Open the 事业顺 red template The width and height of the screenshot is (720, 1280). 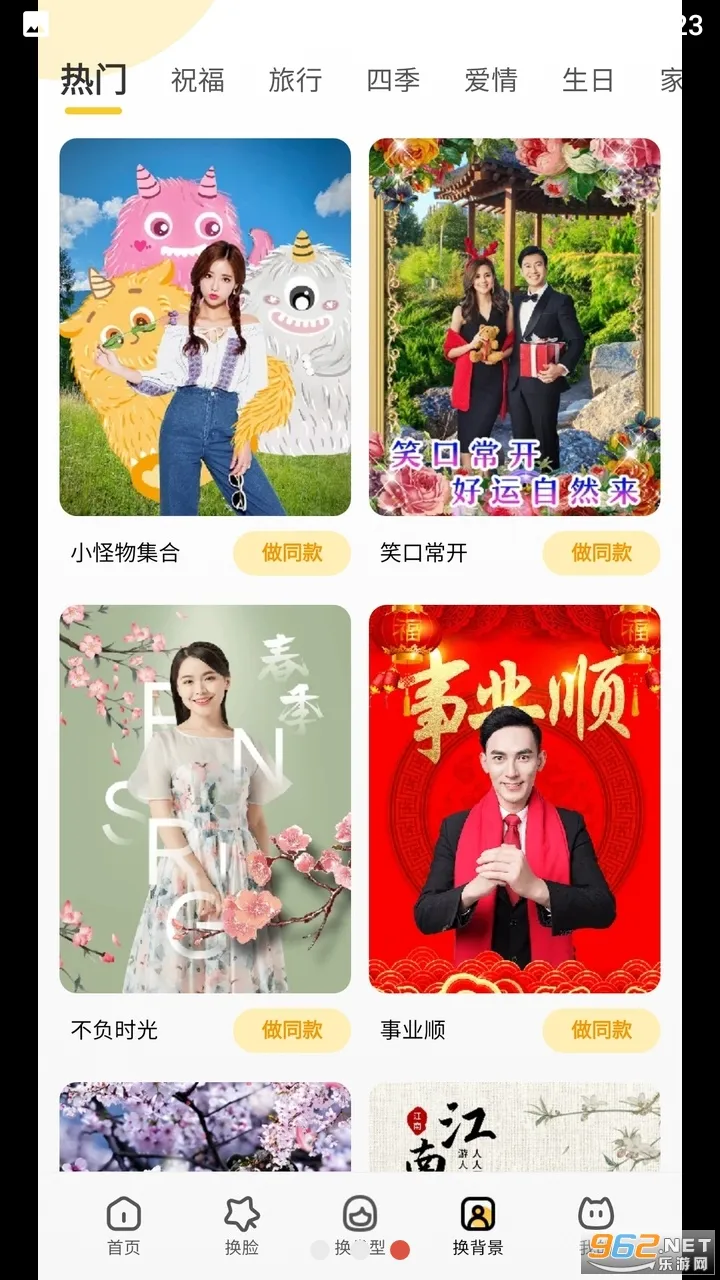[514, 798]
